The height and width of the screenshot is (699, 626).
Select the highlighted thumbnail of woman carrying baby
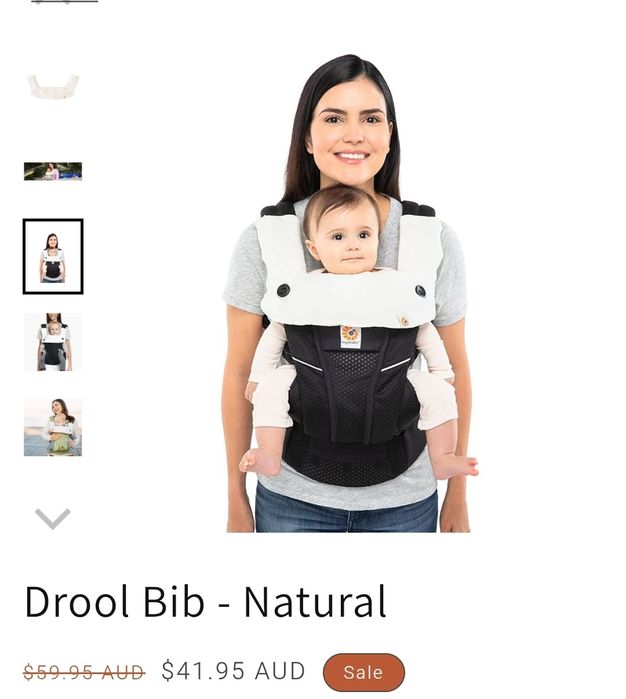[53, 256]
